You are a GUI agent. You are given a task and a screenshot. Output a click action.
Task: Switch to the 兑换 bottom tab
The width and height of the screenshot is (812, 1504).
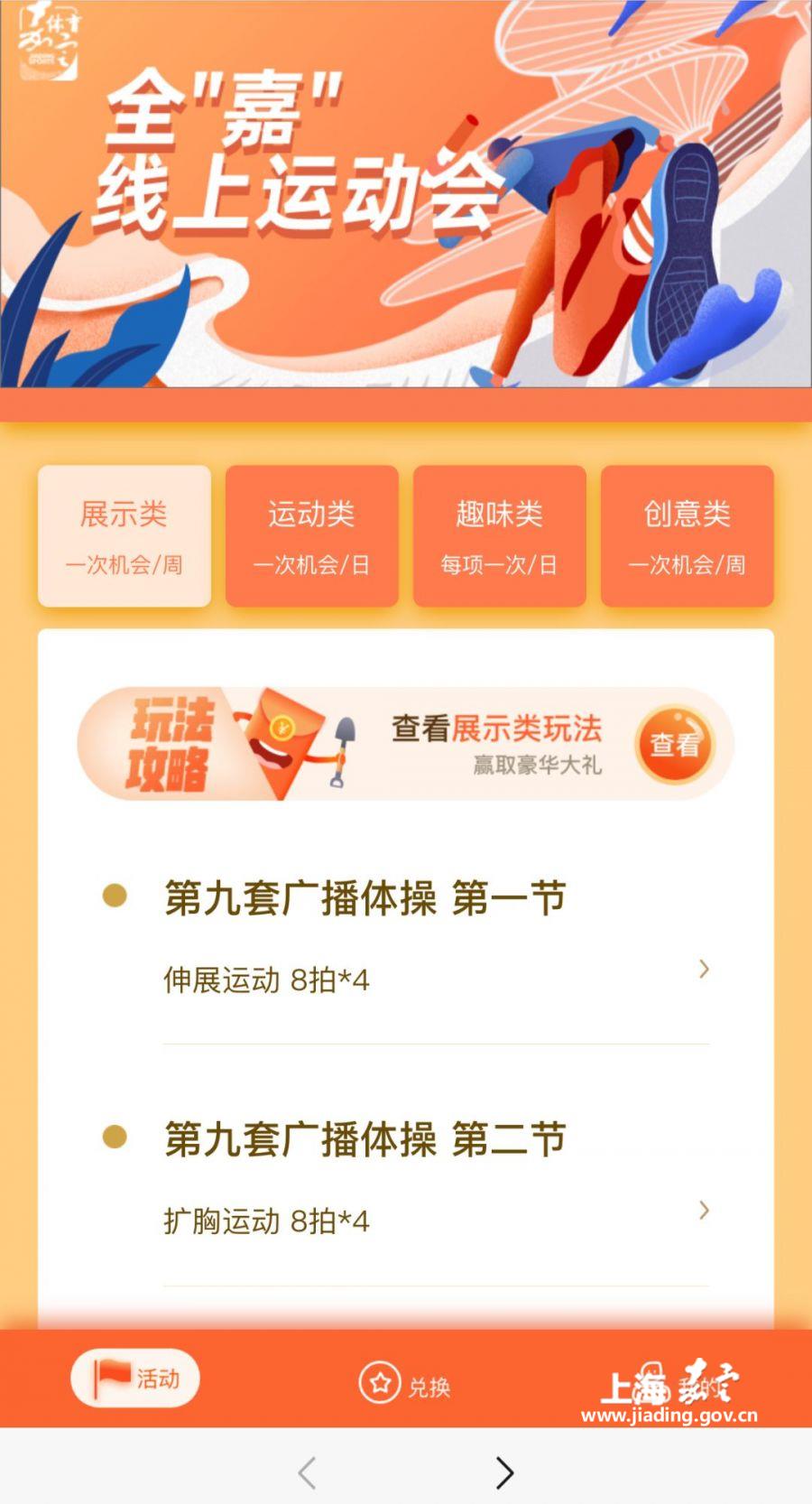(x=405, y=1384)
